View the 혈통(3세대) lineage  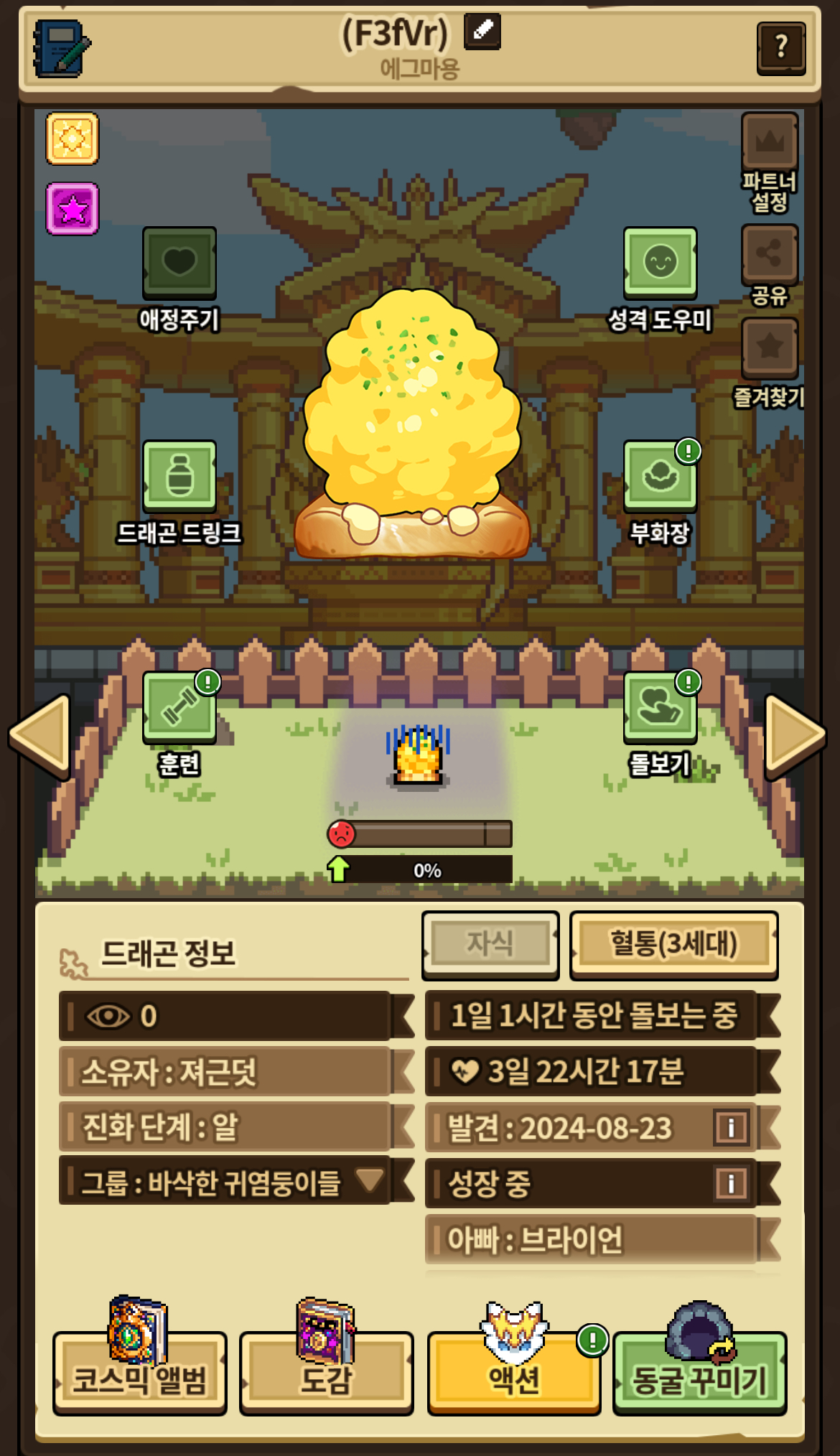click(673, 944)
